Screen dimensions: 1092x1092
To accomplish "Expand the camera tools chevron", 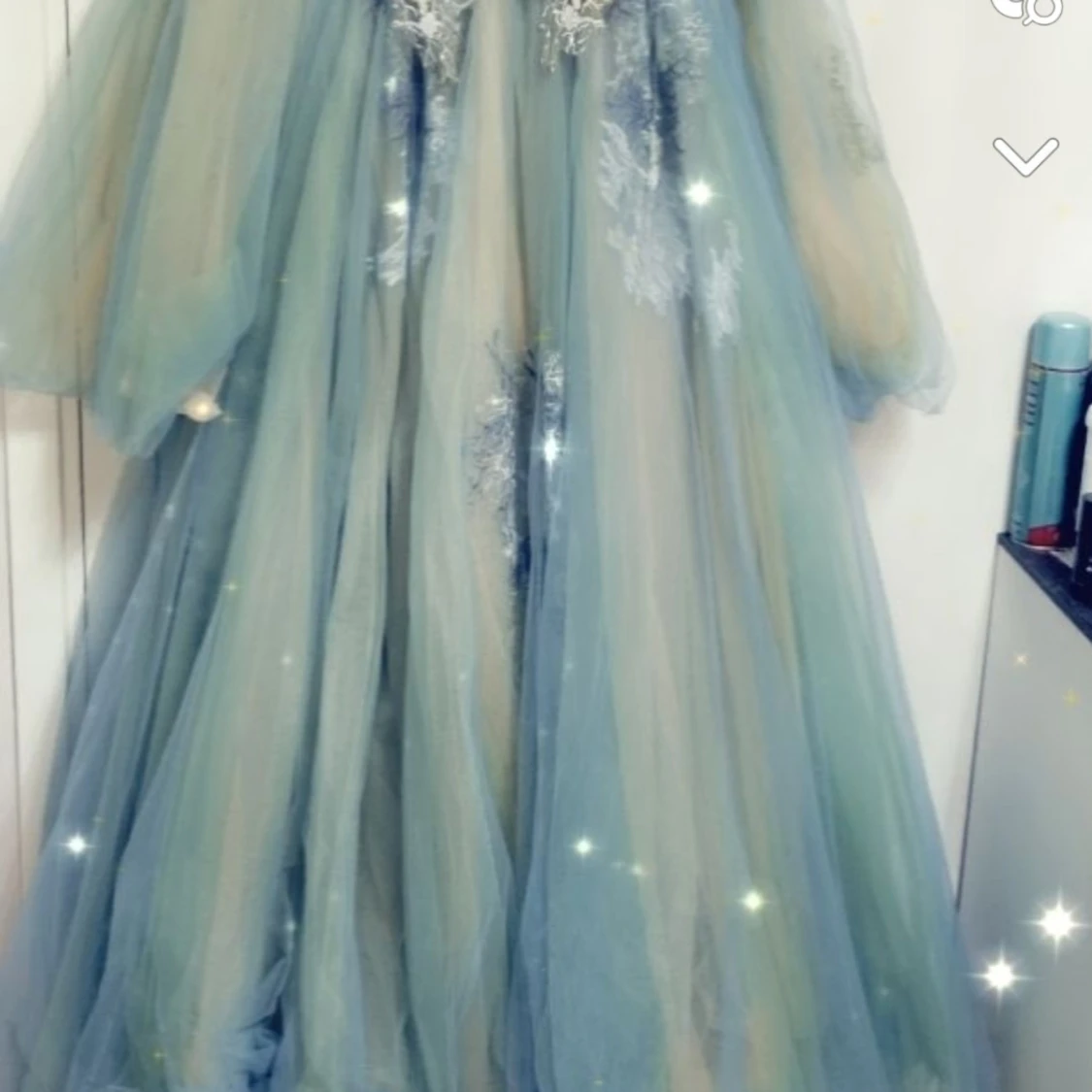I will click(x=1025, y=156).
